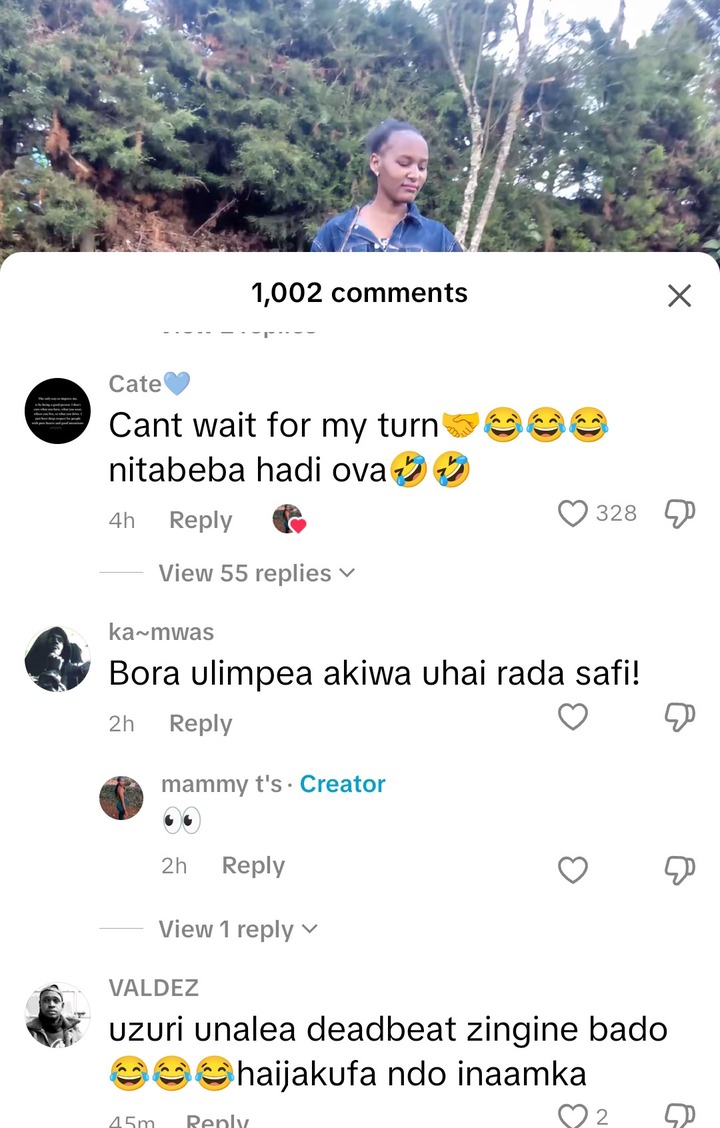This screenshot has height=1128, width=720.
Task: Reply to Cate's comment
Action: pos(200,520)
